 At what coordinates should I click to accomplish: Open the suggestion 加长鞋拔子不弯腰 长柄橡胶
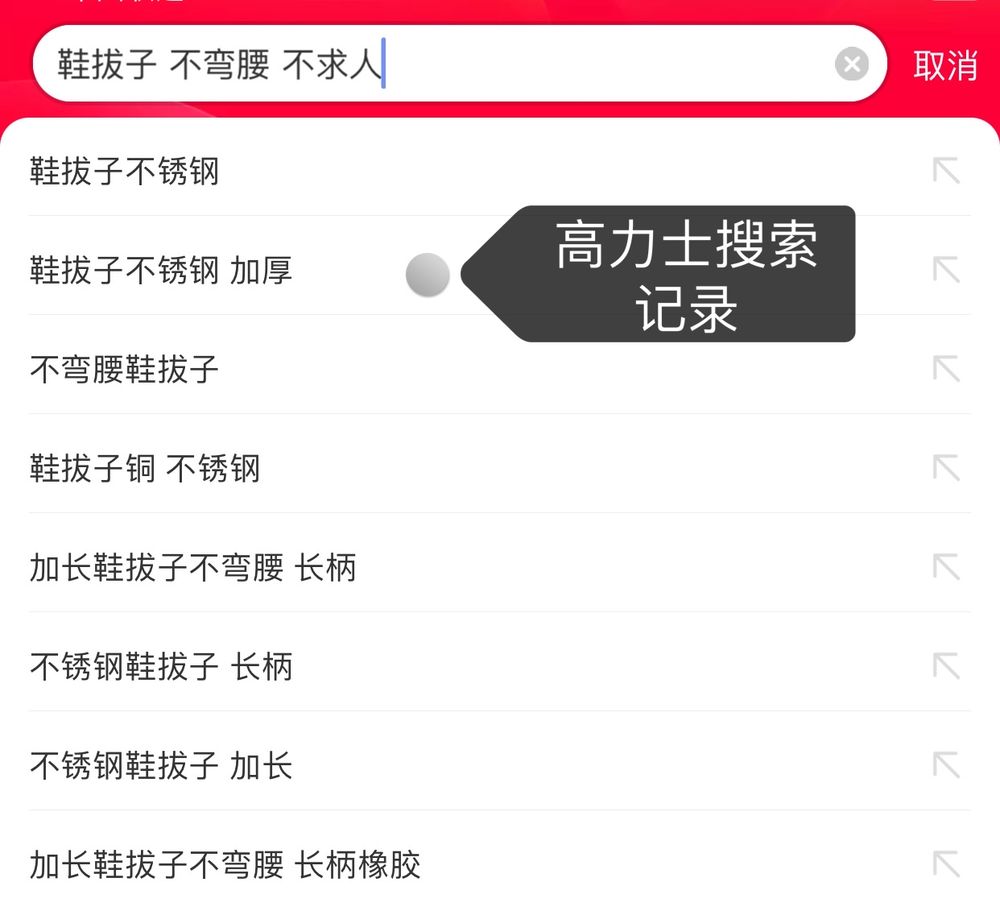point(226,864)
